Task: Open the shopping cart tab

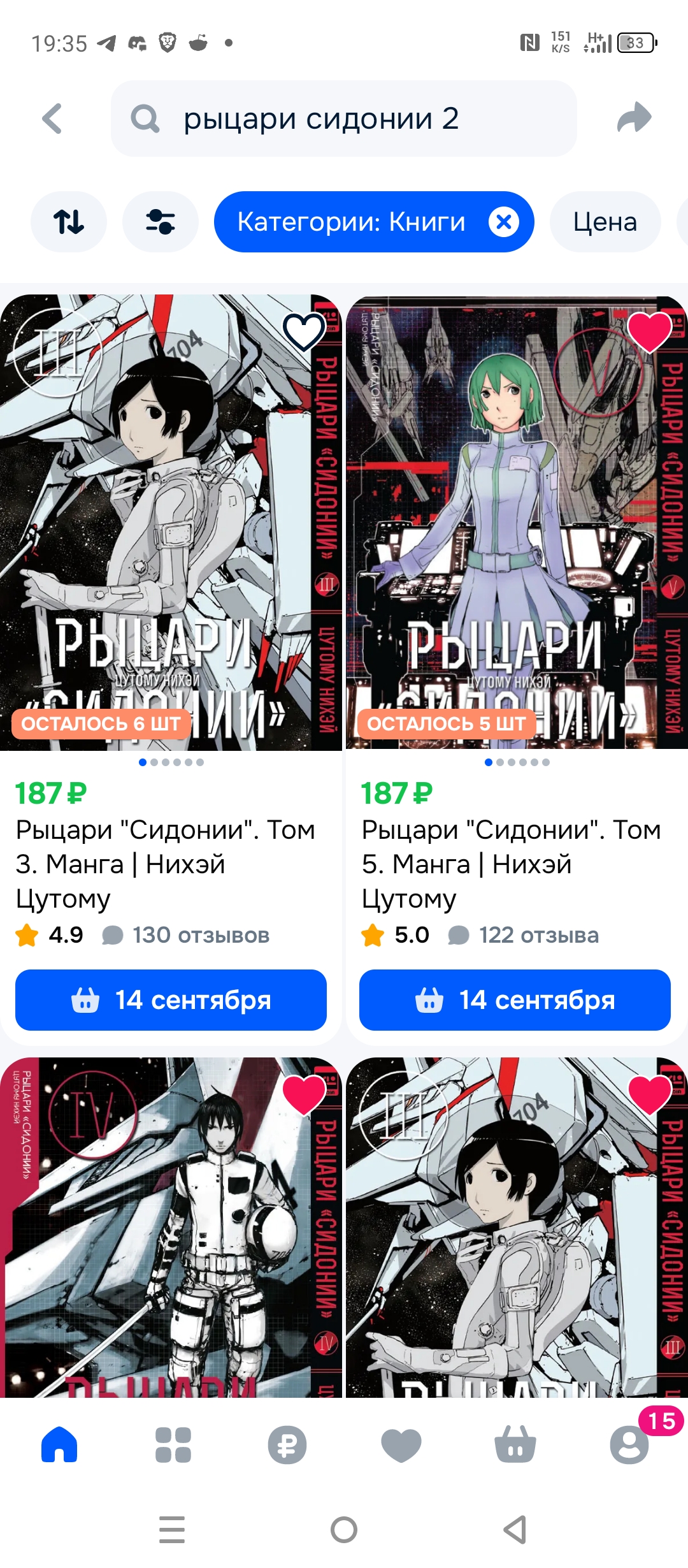Action: (x=515, y=1444)
